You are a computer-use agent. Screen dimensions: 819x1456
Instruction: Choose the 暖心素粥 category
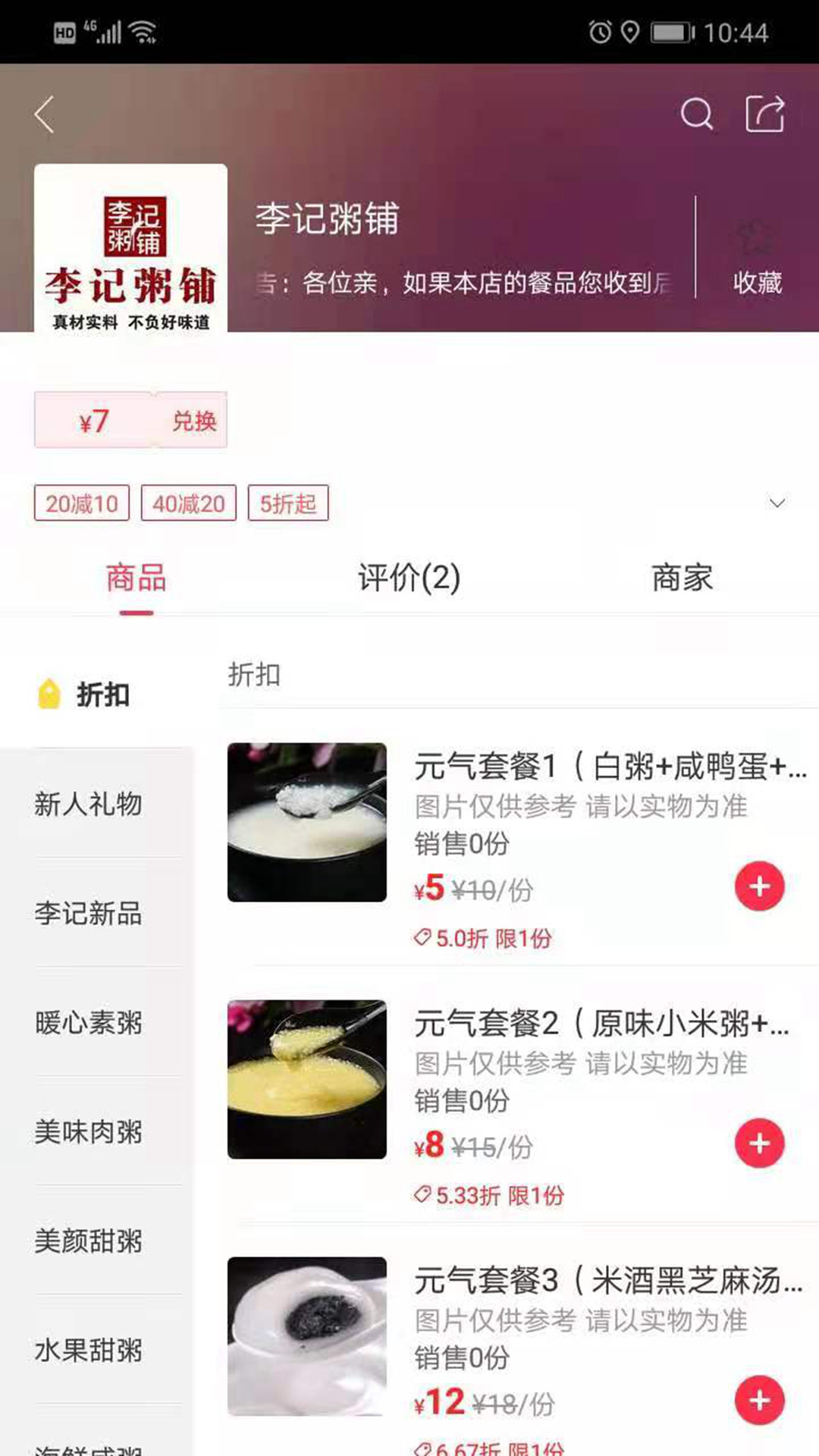click(x=89, y=1023)
